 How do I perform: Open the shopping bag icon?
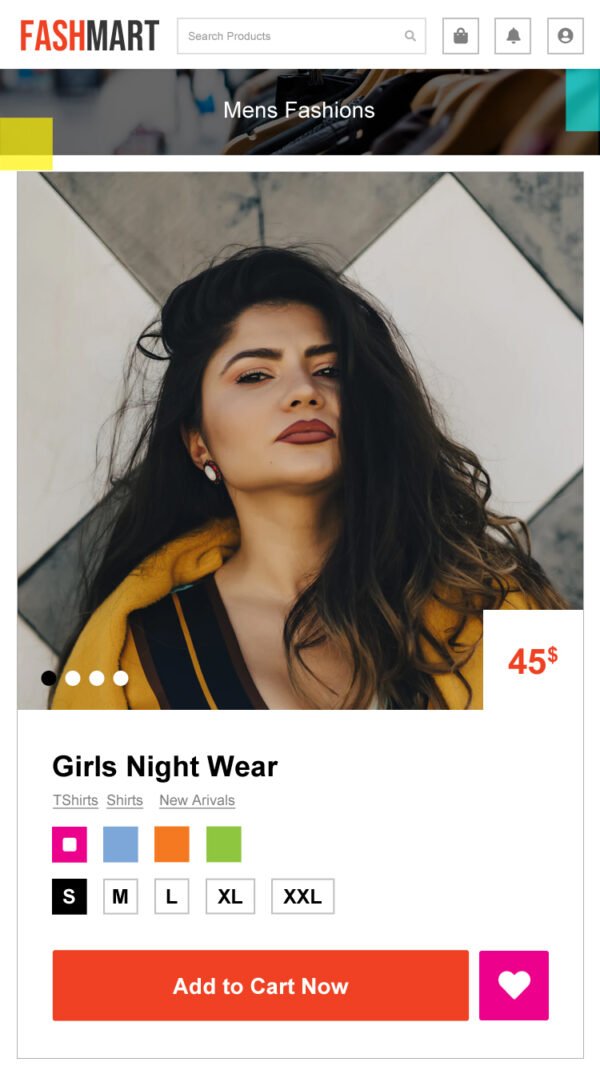tap(461, 36)
